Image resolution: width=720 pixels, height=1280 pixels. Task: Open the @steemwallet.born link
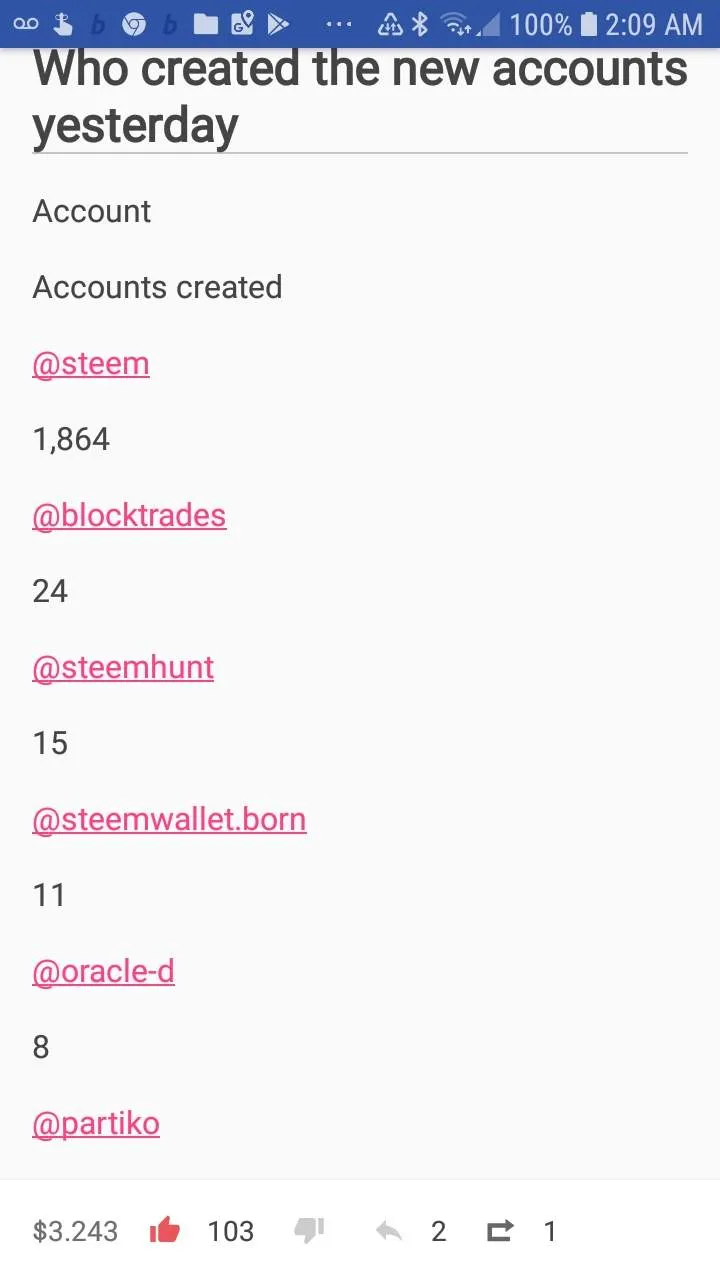pyautogui.click(x=169, y=819)
